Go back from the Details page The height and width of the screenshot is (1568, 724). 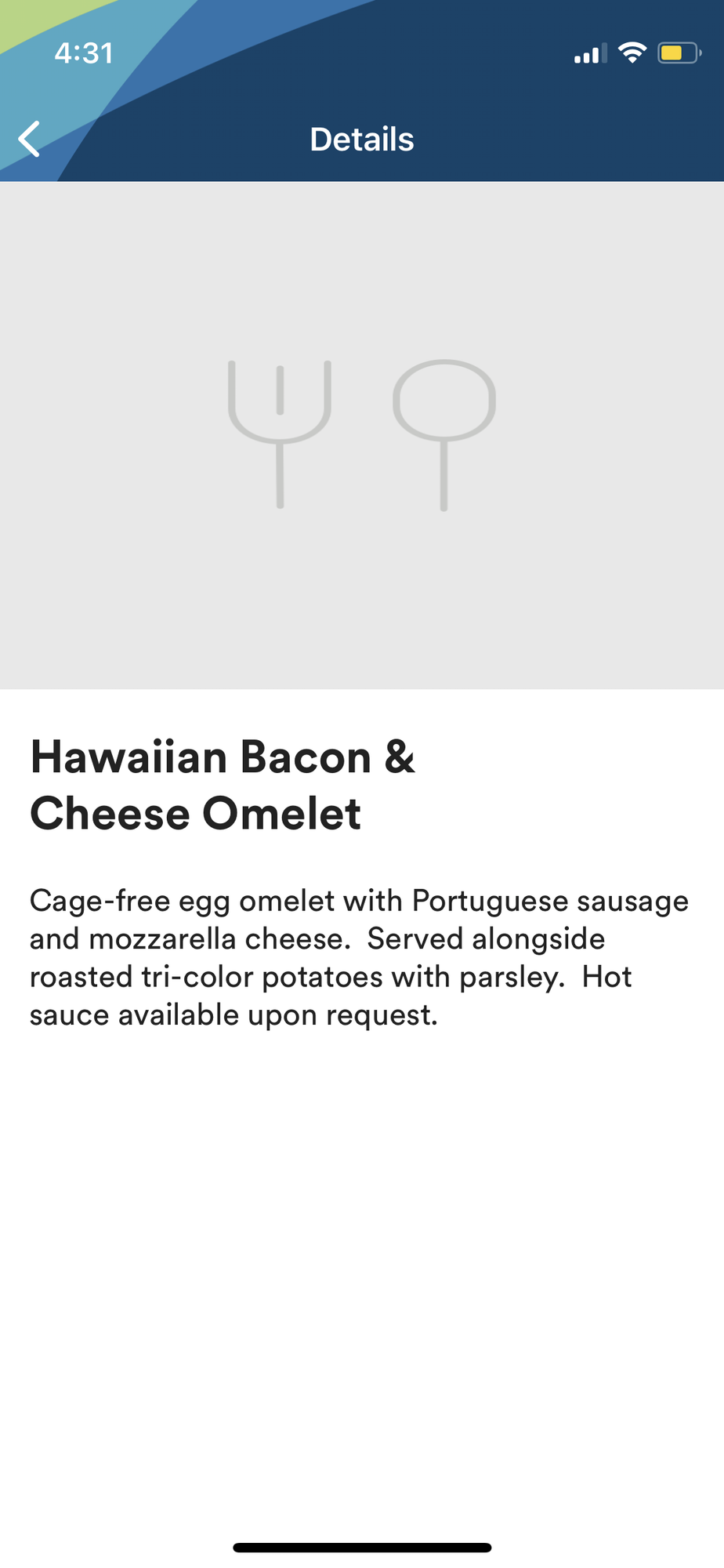coord(29,140)
